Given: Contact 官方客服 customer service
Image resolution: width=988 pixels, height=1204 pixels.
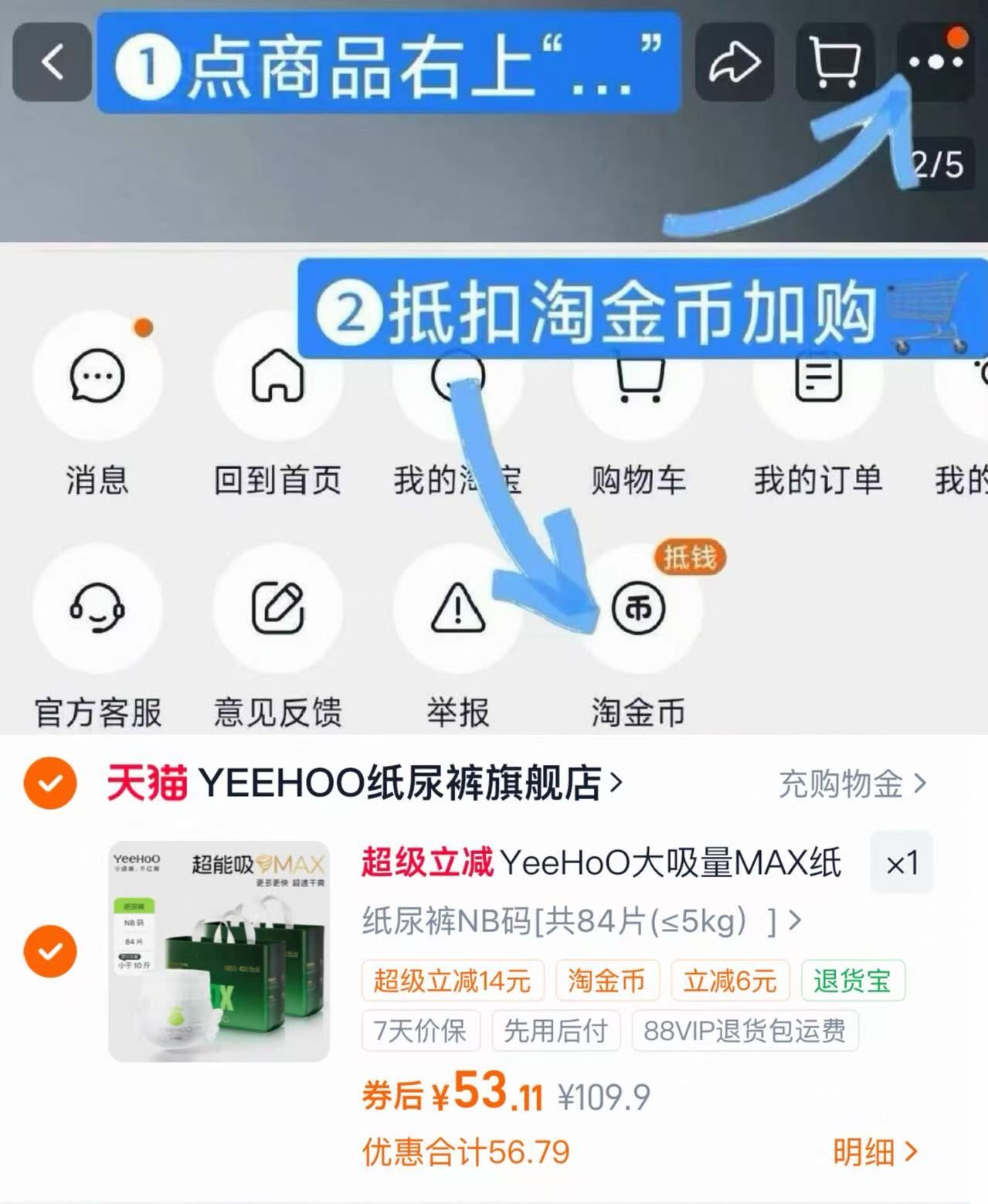Looking at the screenshot, I should pos(97,610).
